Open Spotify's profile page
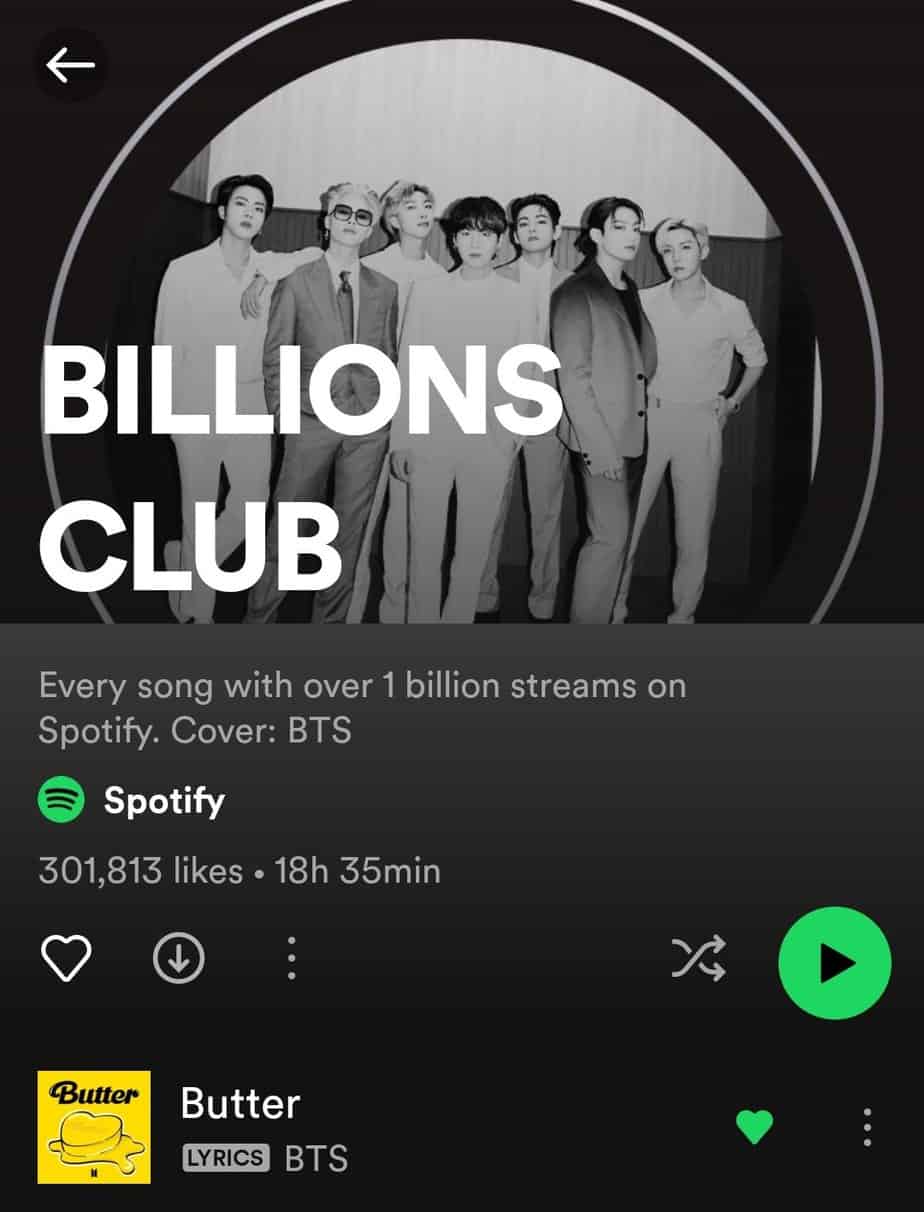This screenshot has width=924, height=1212. pos(164,801)
